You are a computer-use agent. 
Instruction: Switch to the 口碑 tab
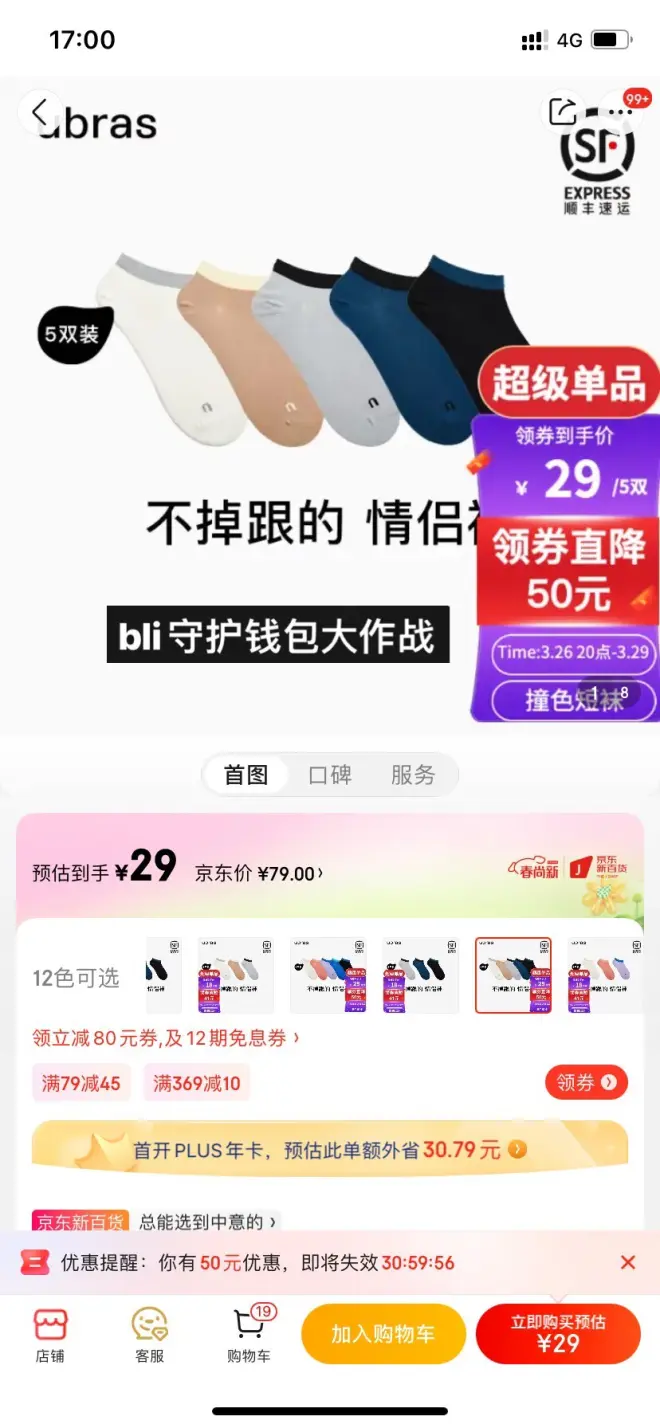[330, 775]
